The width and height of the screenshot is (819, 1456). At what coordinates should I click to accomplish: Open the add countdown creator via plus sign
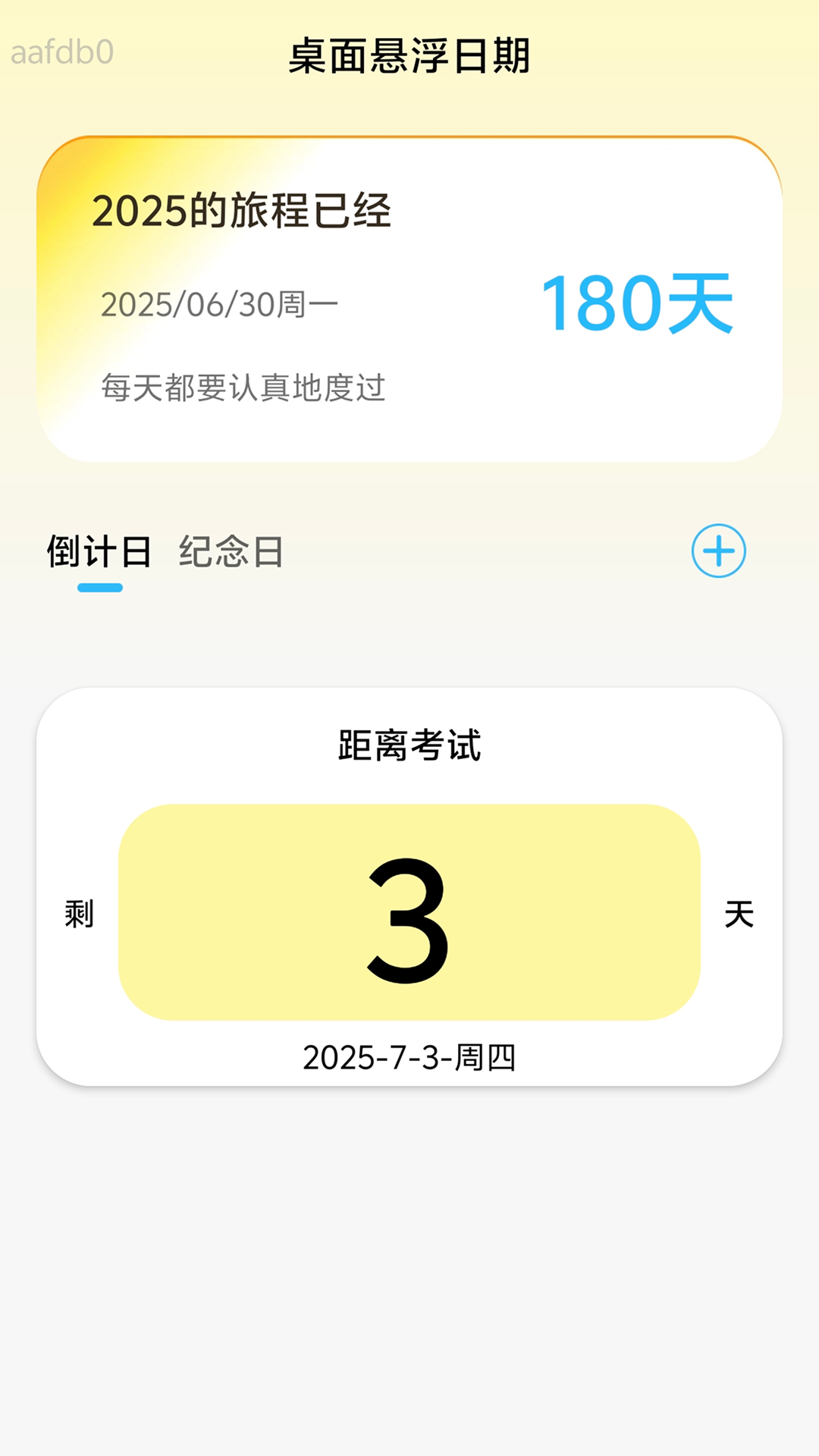718,551
